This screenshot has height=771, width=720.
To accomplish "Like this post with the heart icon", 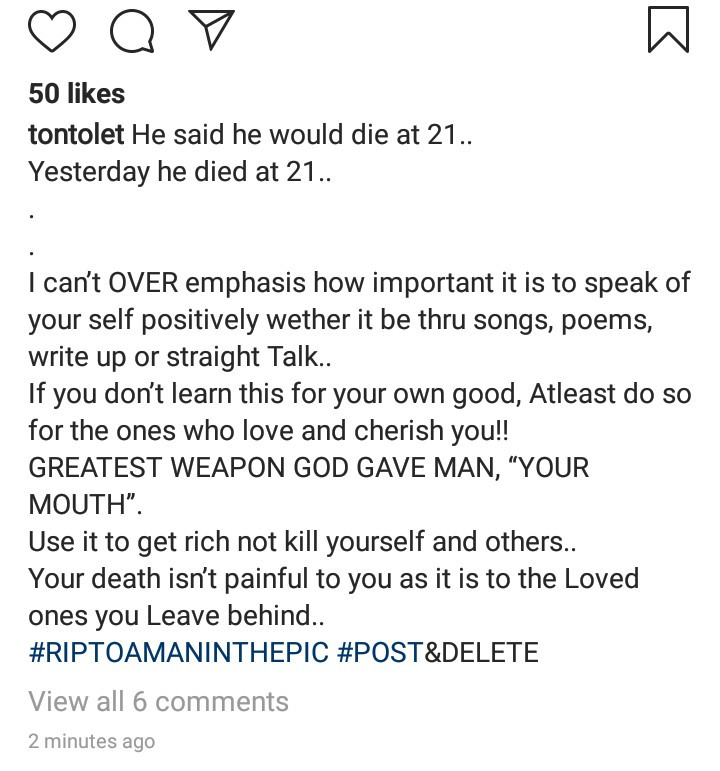I will (x=53, y=30).
